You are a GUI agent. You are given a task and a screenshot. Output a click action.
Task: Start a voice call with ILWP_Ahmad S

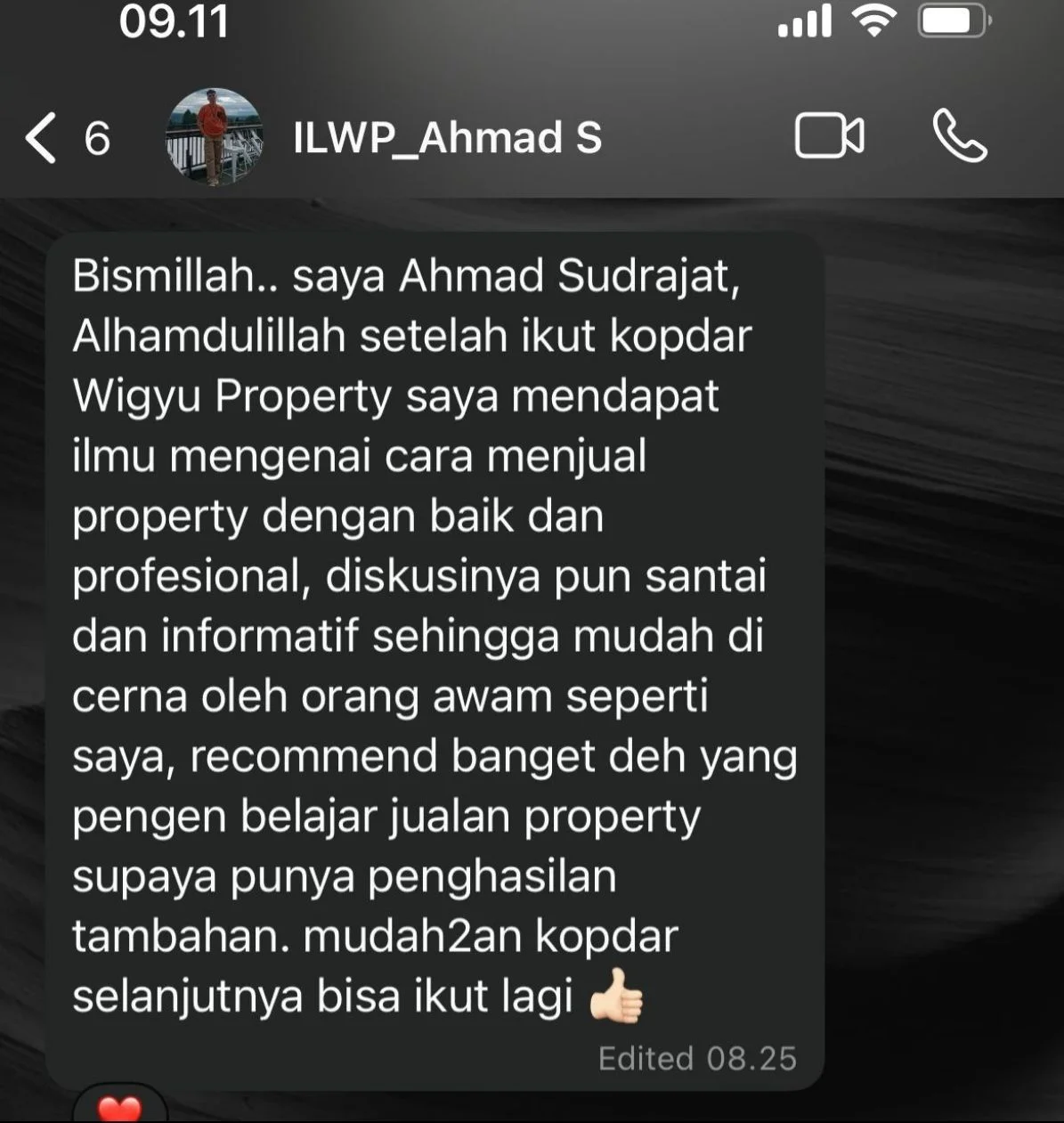pos(959,137)
